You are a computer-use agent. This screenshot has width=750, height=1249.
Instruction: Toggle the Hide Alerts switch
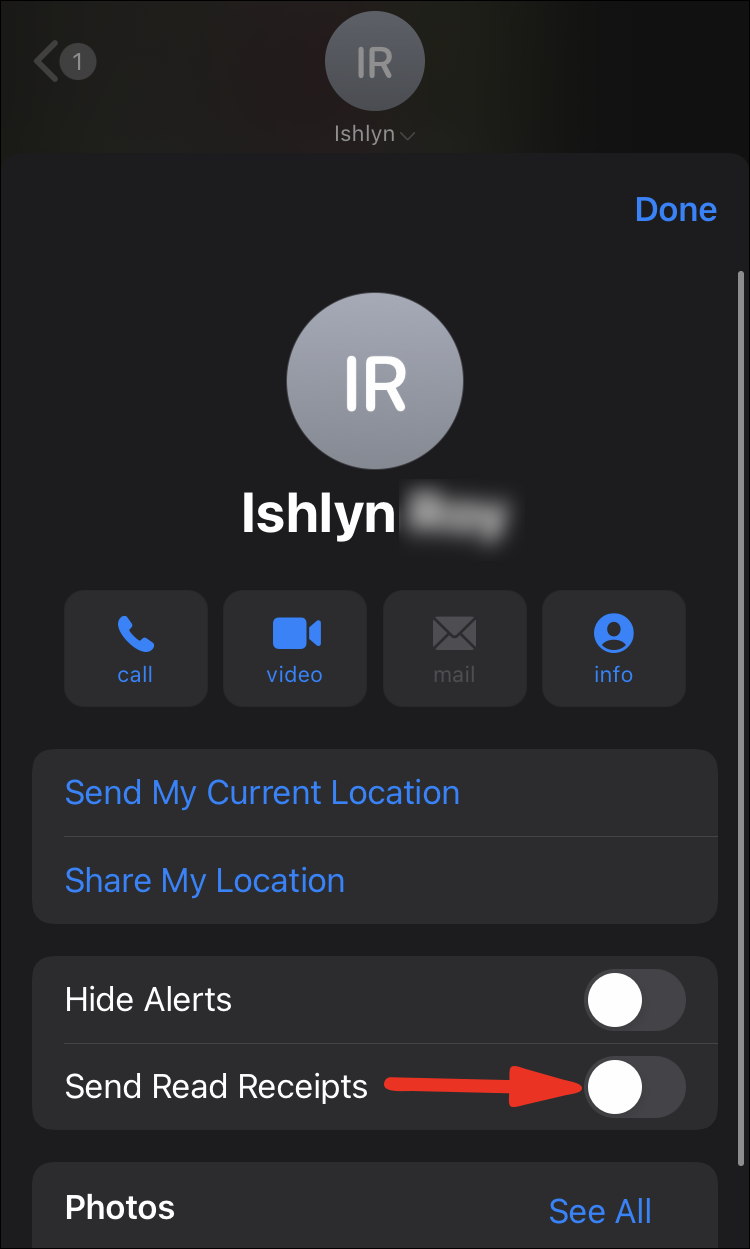pyautogui.click(x=635, y=1000)
